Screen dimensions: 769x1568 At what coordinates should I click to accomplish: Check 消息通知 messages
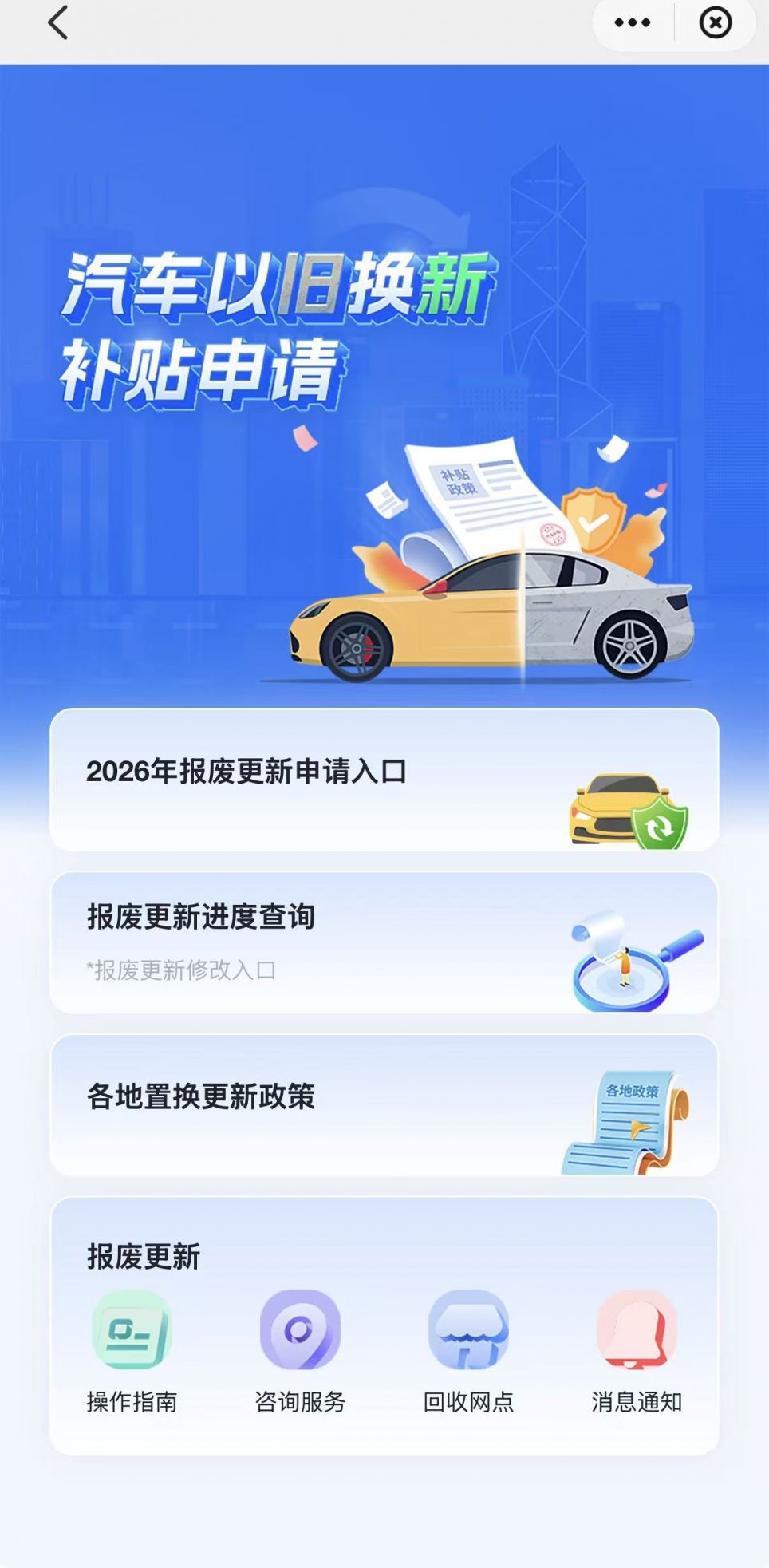[x=637, y=1350]
